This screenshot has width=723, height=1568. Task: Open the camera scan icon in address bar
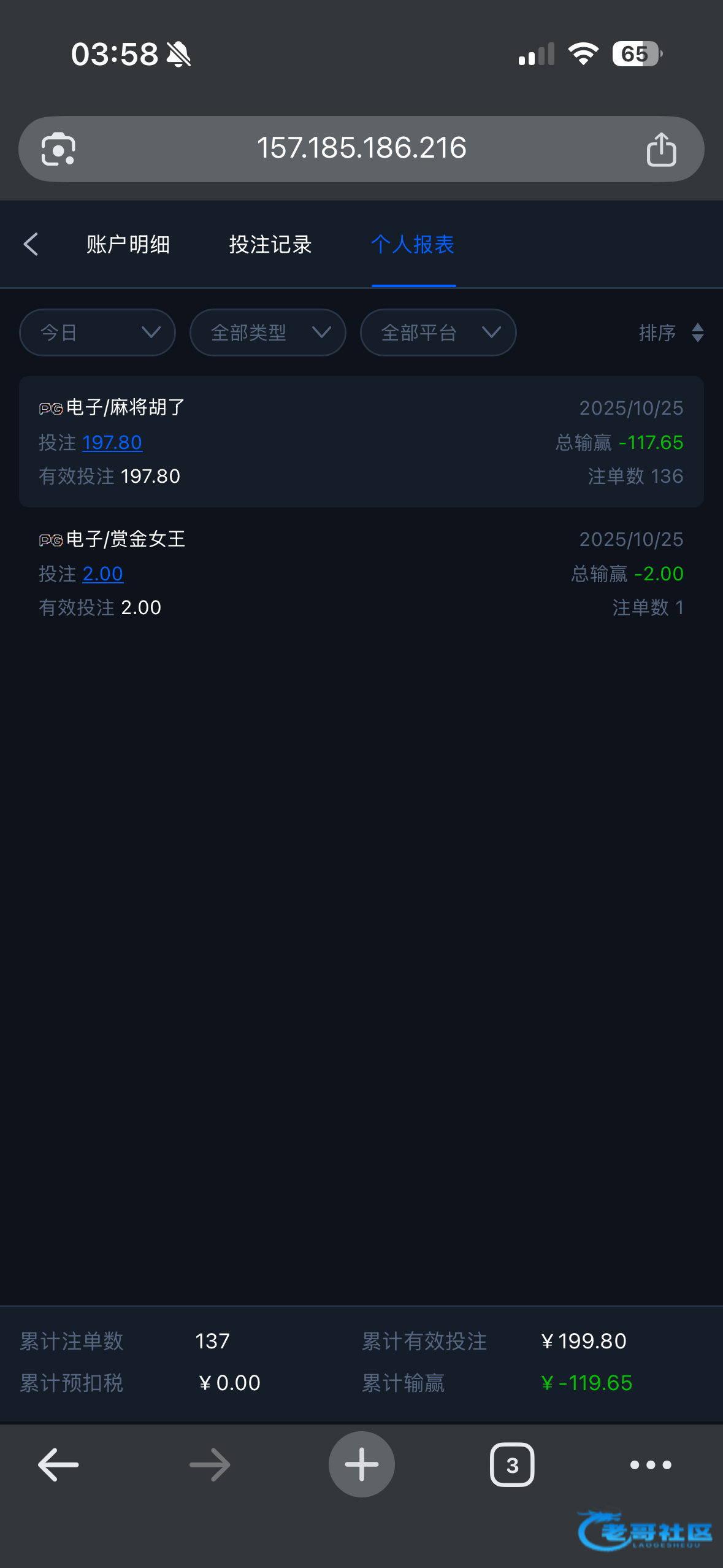click(x=58, y=149)
